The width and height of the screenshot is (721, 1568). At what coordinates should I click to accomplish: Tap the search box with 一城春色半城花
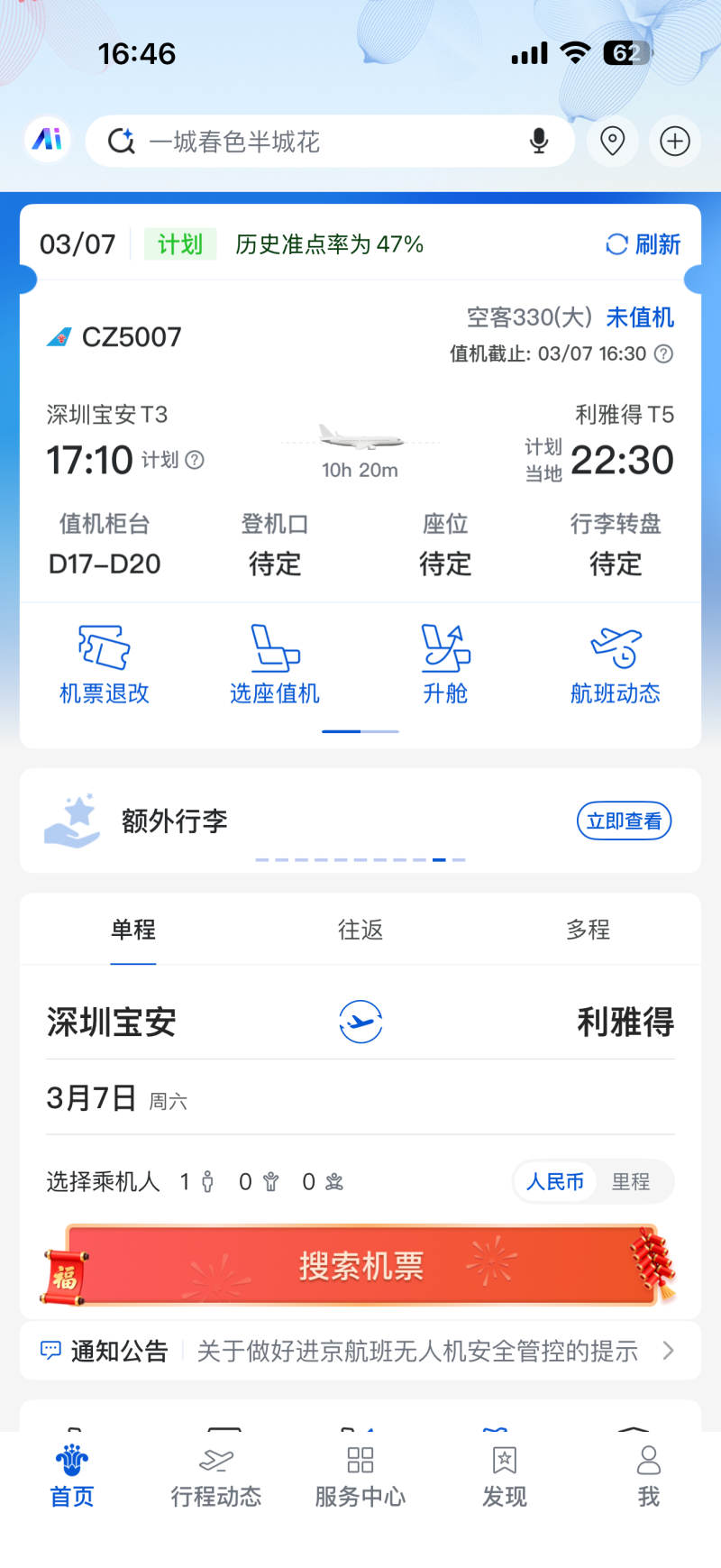coord(315,142)
